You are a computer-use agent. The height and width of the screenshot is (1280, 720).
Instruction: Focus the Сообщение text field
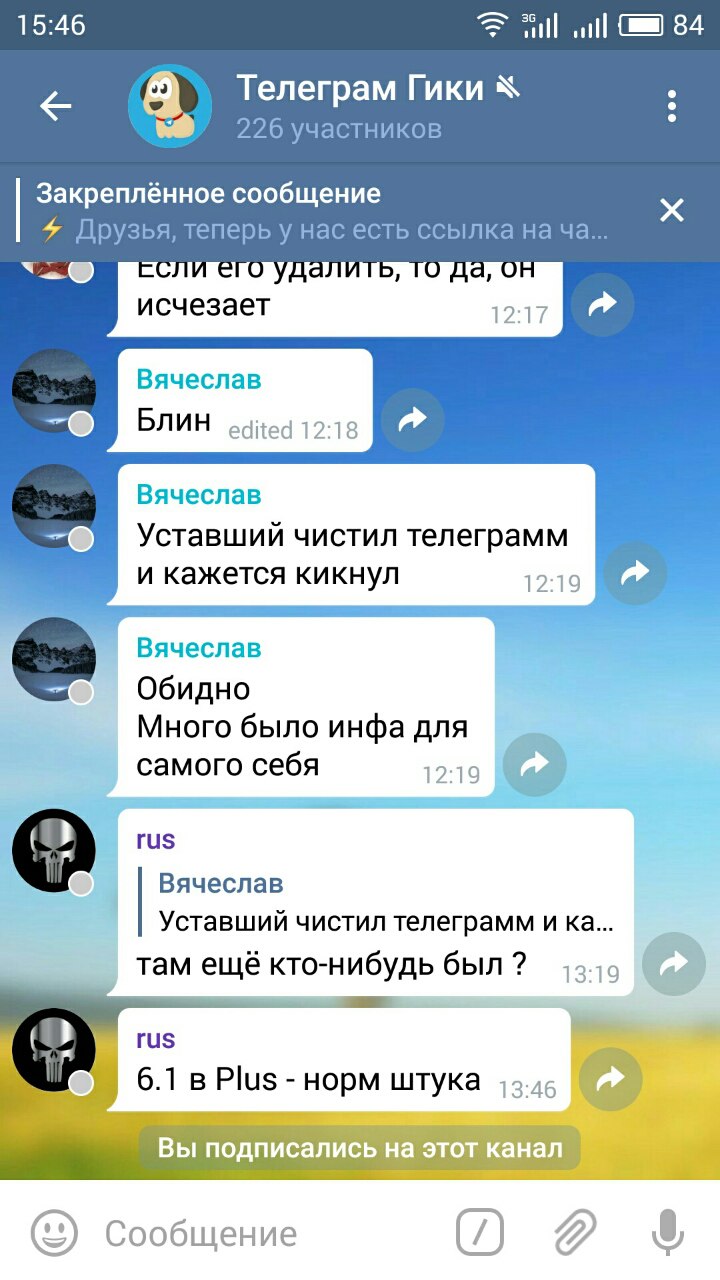pyautogui.click(x=270, y=1233)
